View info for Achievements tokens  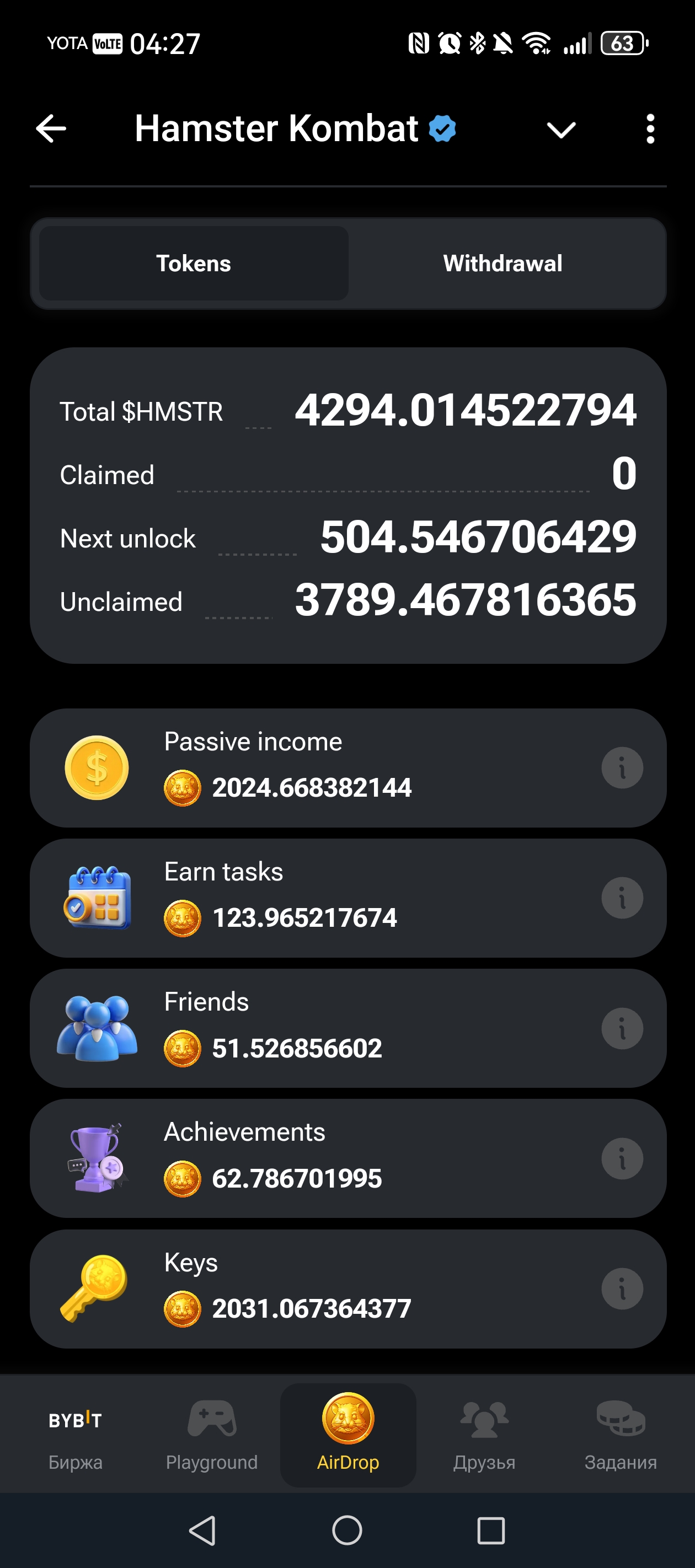pos(622,1158)
